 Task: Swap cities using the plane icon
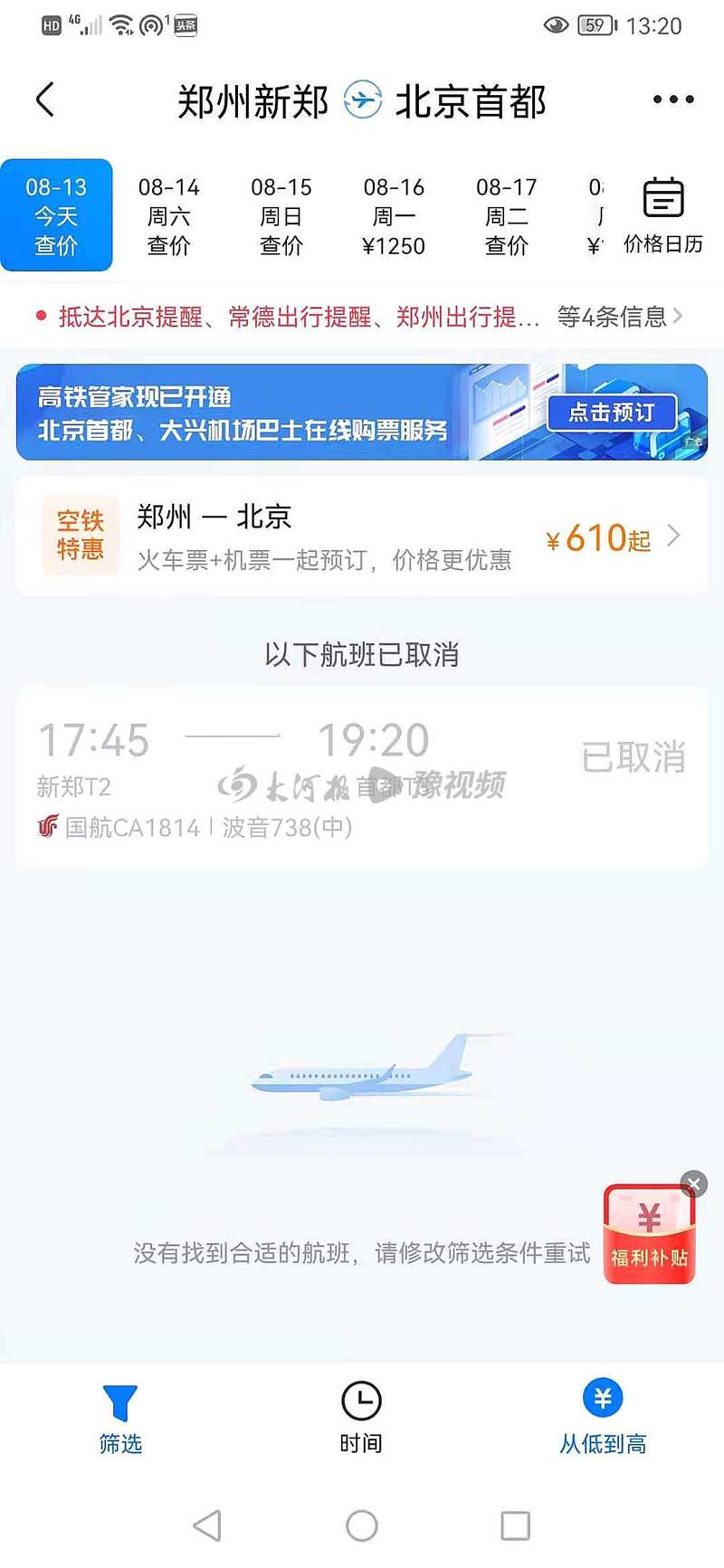[x=362, y=100]
